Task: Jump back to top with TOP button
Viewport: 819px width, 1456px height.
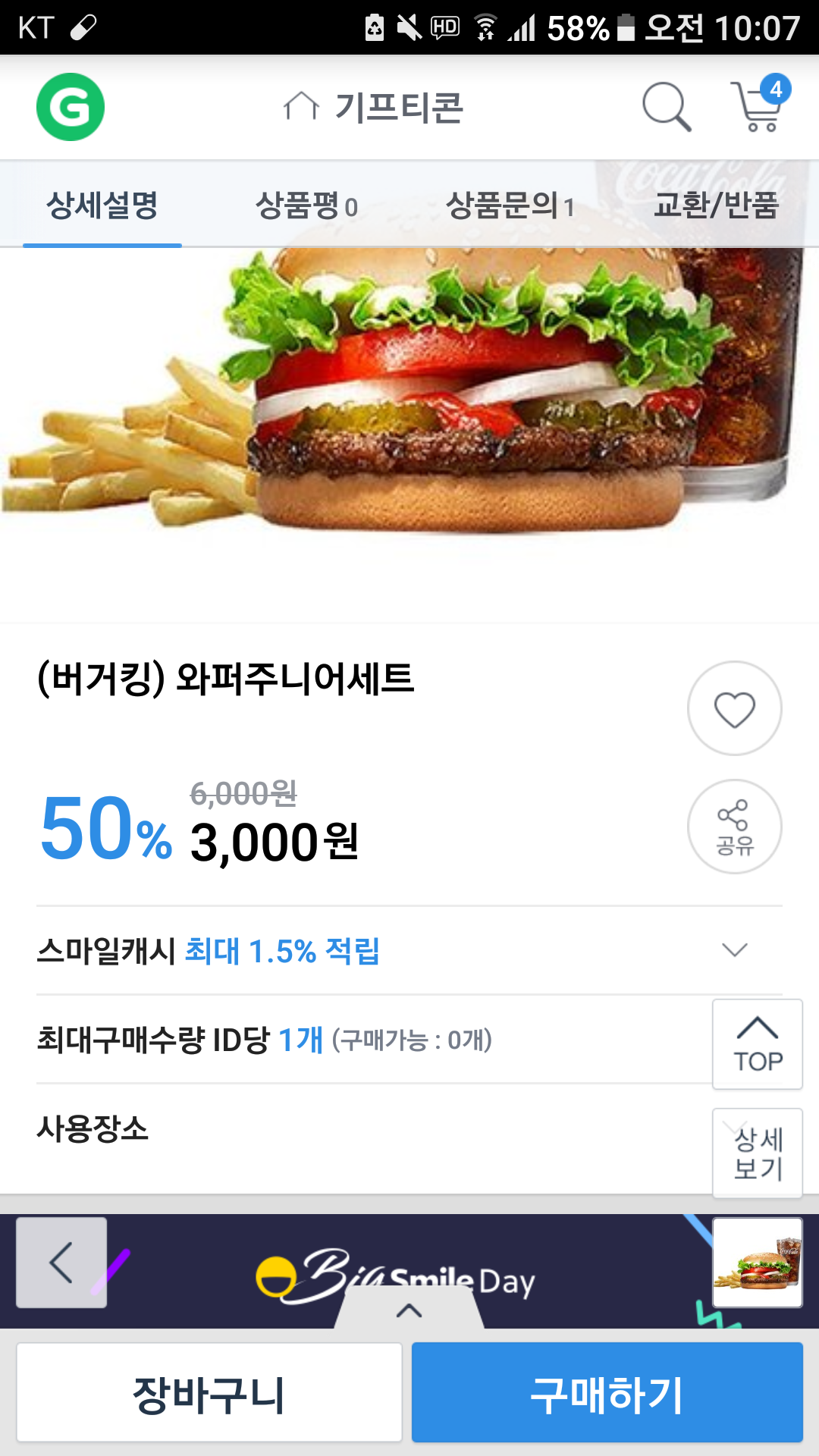Action: [x=757, y=1044]
